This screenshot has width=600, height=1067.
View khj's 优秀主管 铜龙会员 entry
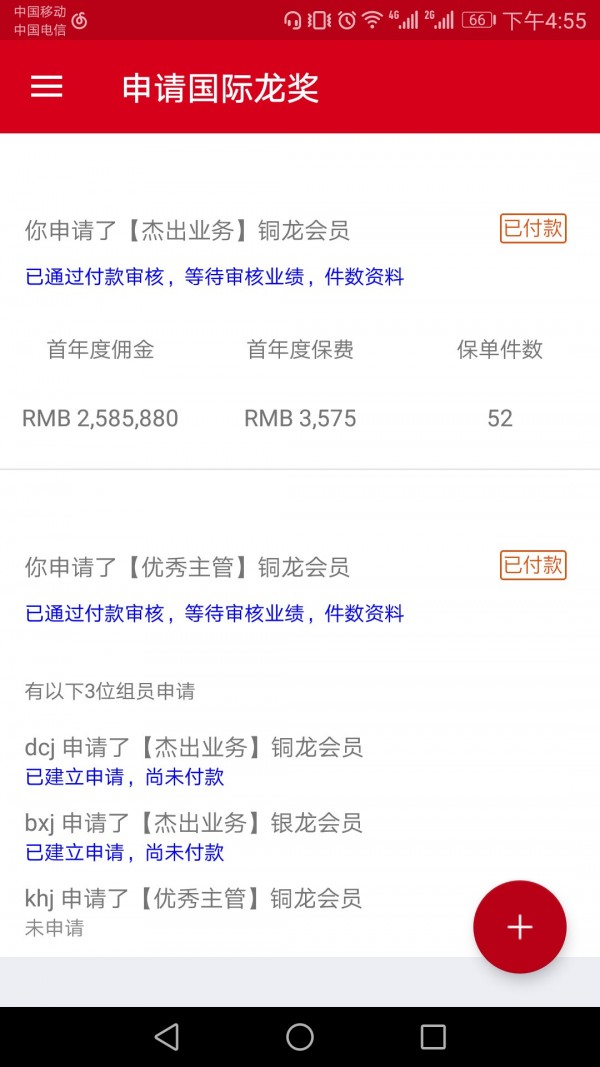pyautogui.click(x=194, y=911)
